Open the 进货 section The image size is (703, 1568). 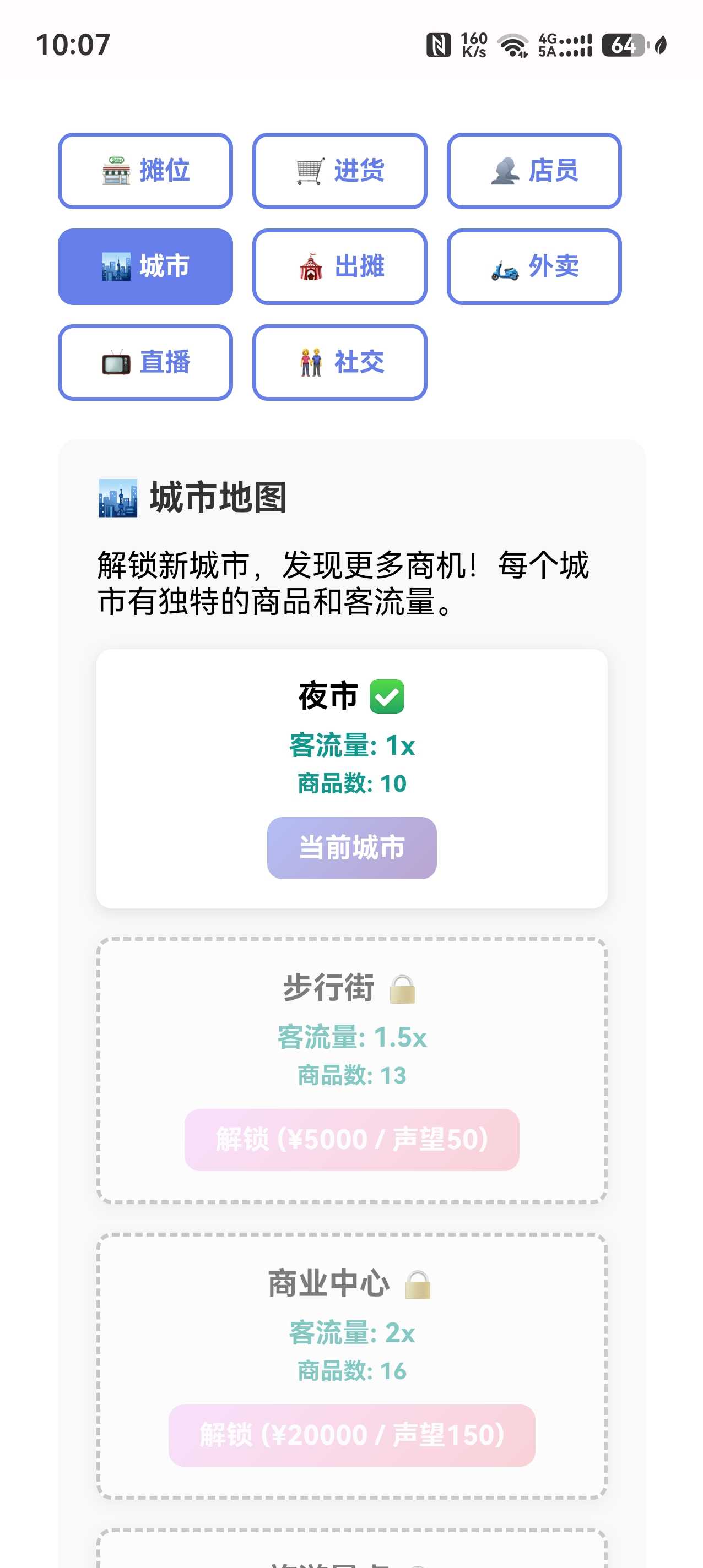[x=339, y=171]
